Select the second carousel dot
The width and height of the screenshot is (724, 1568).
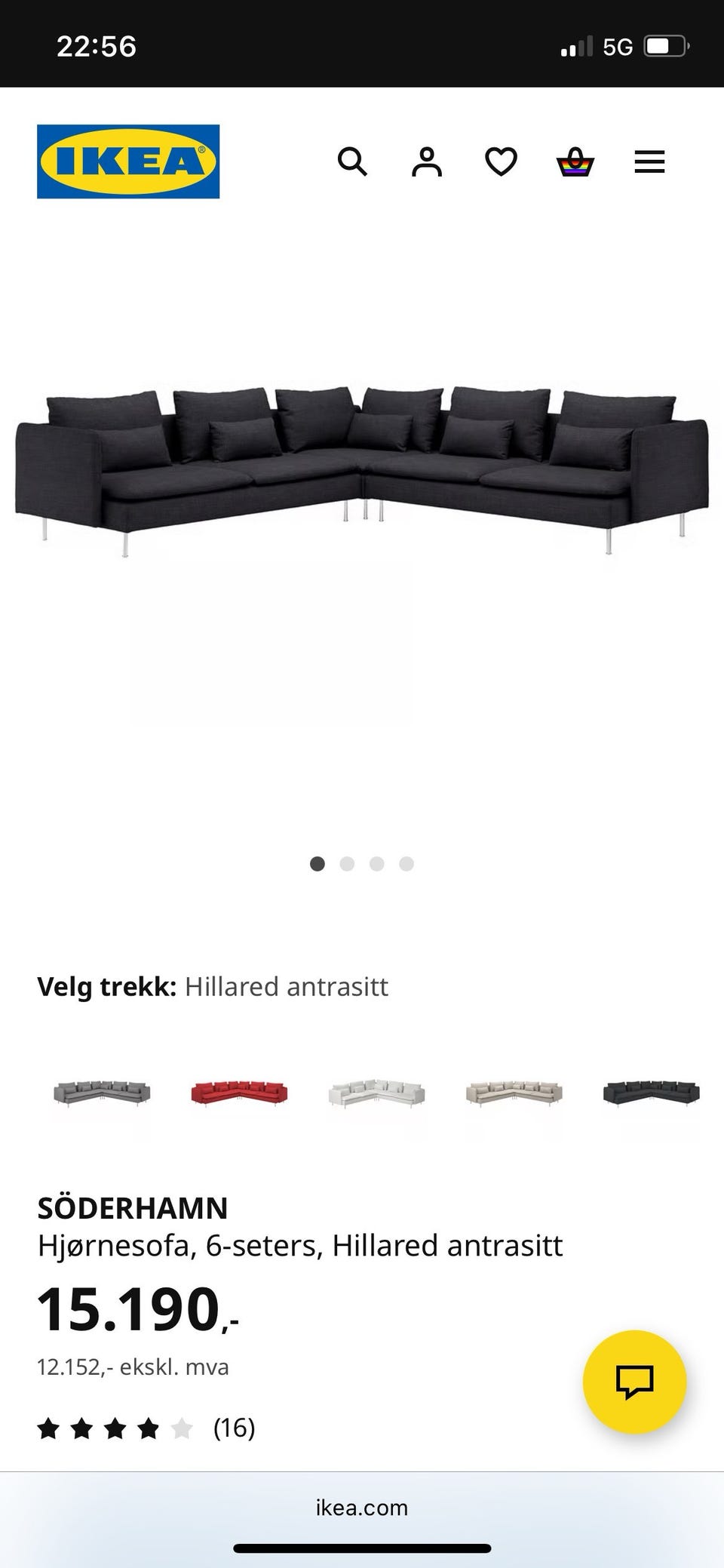click(x=348, y=863)
